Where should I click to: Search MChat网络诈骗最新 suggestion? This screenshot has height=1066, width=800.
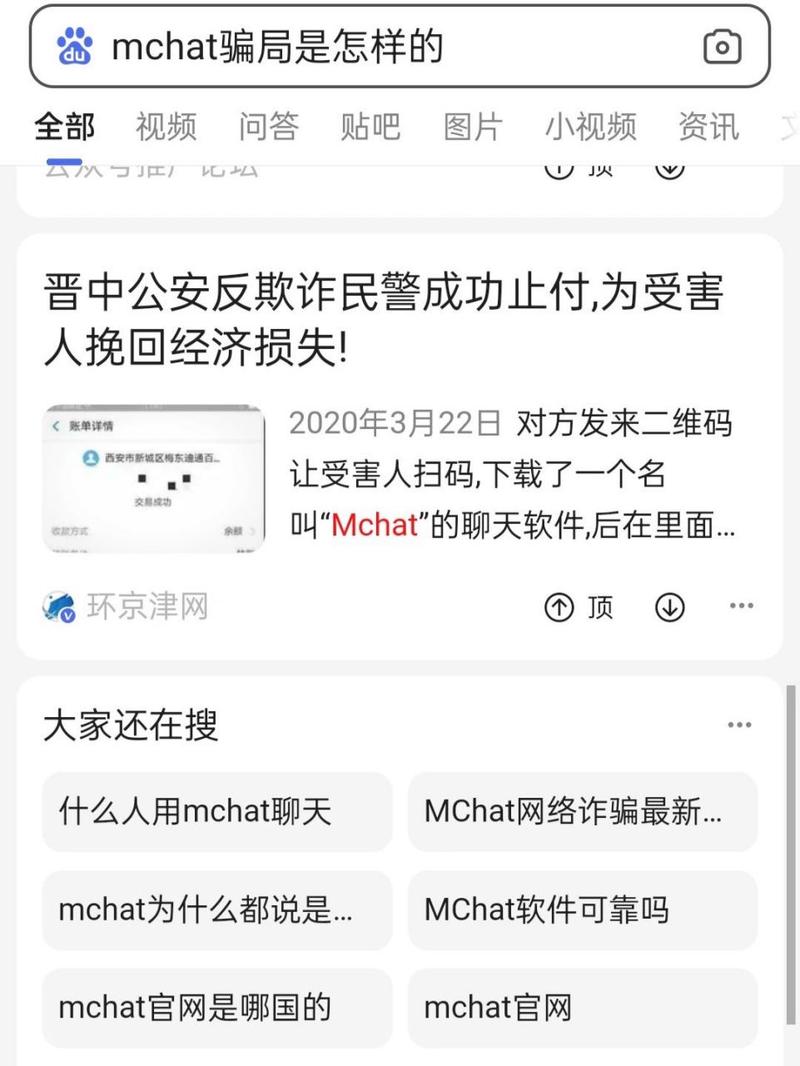click(x=582, y=811)
